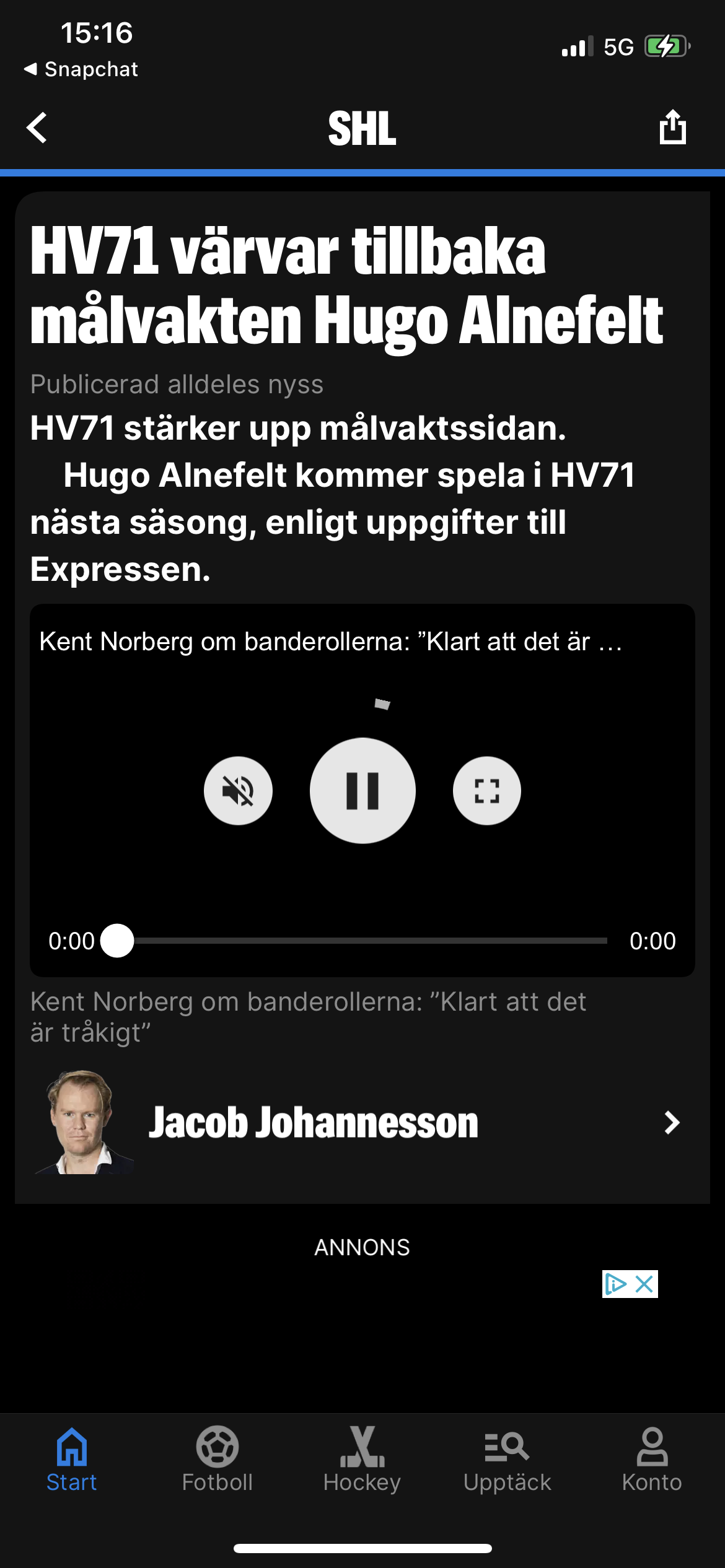Close the ad with the X

(644, 1284)
